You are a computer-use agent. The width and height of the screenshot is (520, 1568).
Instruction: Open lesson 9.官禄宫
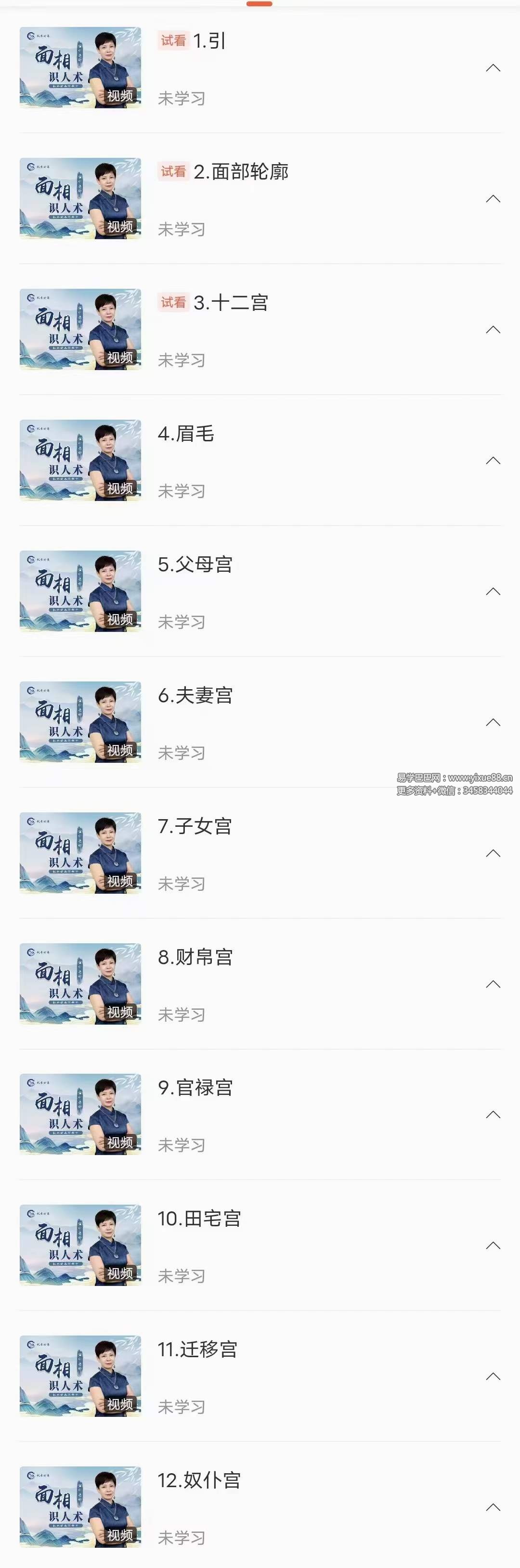[x=195, y=1088]
